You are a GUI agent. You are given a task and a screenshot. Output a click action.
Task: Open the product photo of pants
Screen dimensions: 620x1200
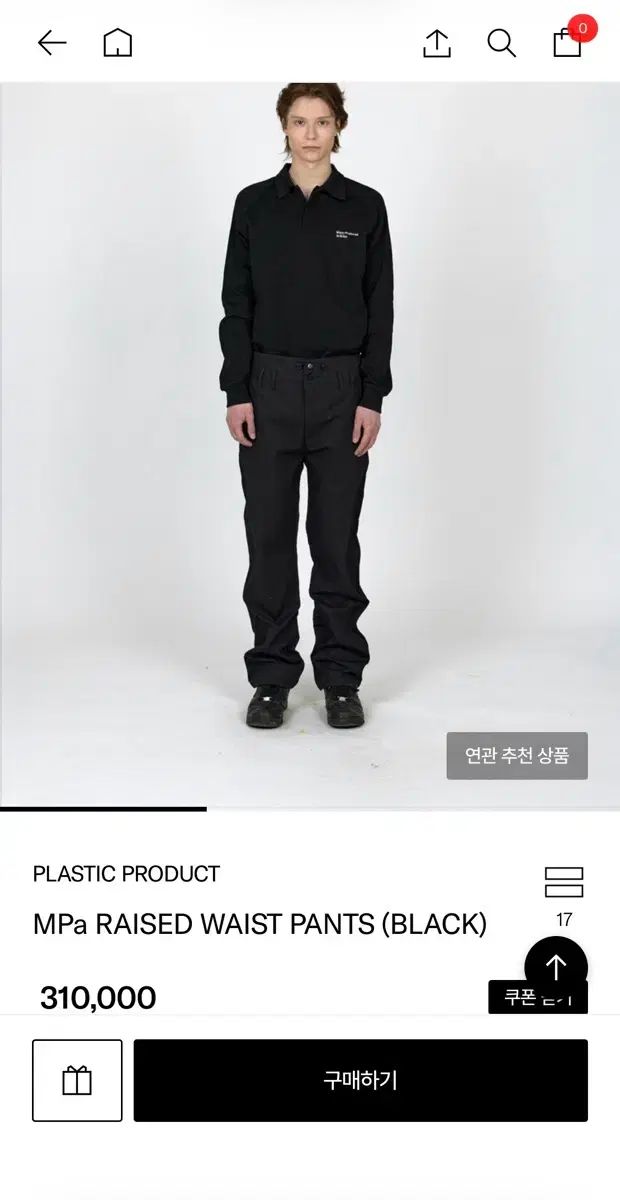click(x=310, y=445)
